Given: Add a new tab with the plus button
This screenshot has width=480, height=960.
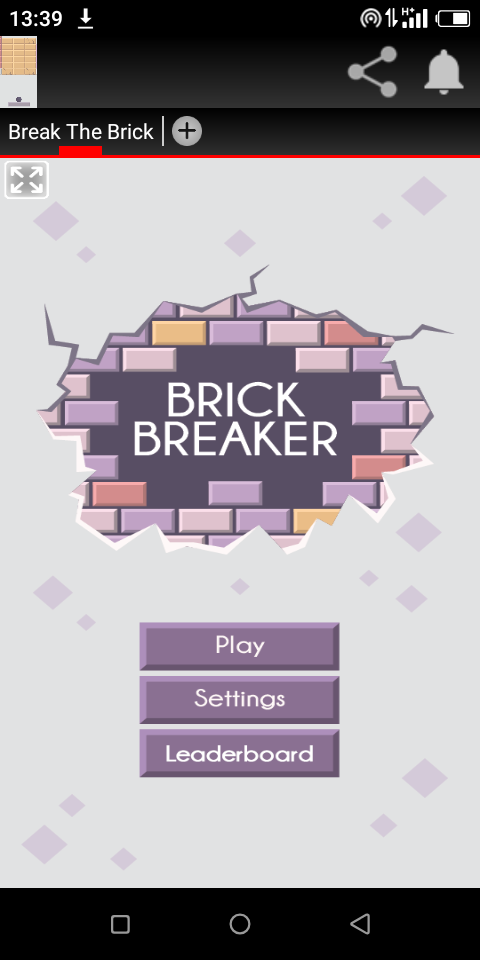Looking at the screenshot, I should pyautogui.click(x=187, y=131).
